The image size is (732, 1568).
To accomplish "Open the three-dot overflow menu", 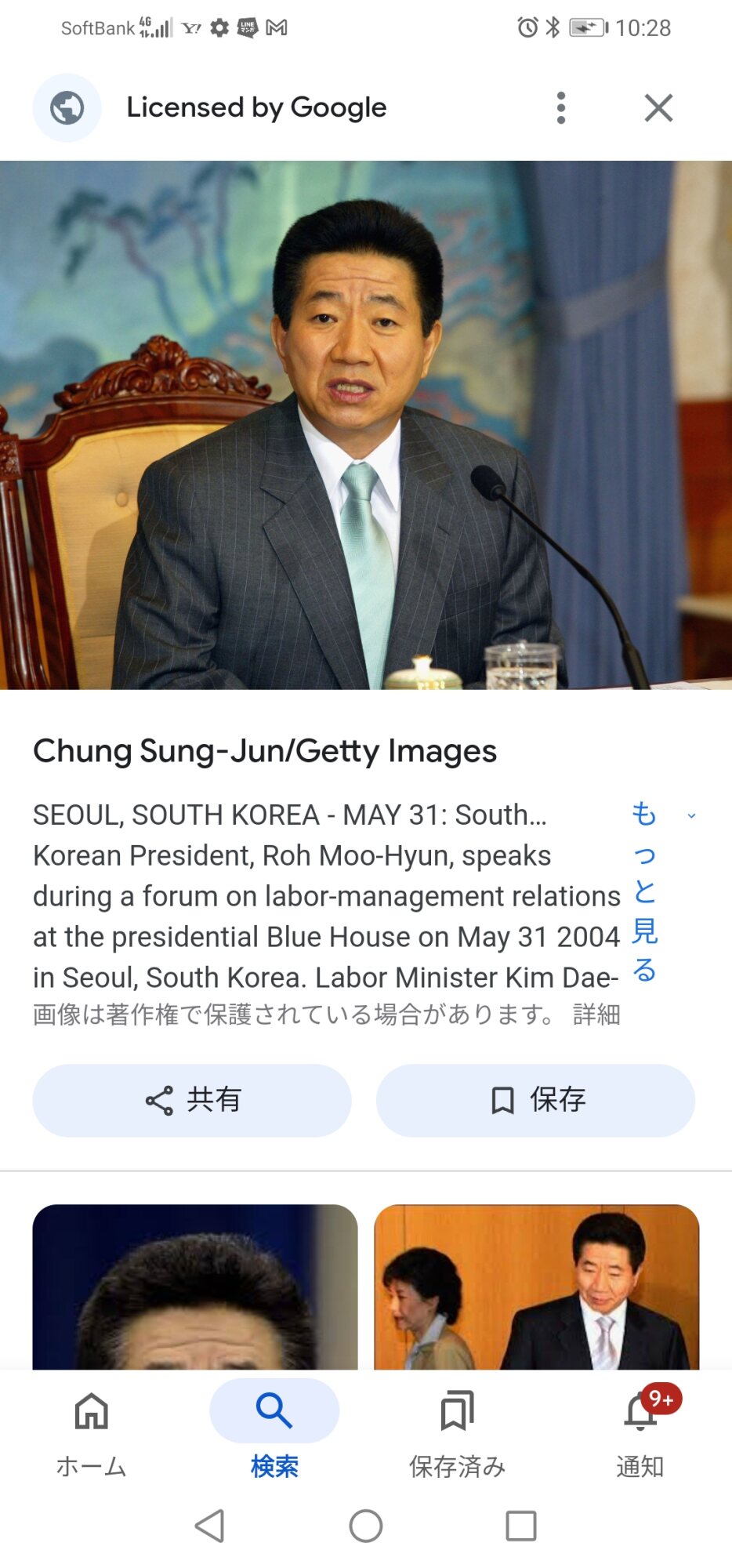I will (x=560, y=107).
